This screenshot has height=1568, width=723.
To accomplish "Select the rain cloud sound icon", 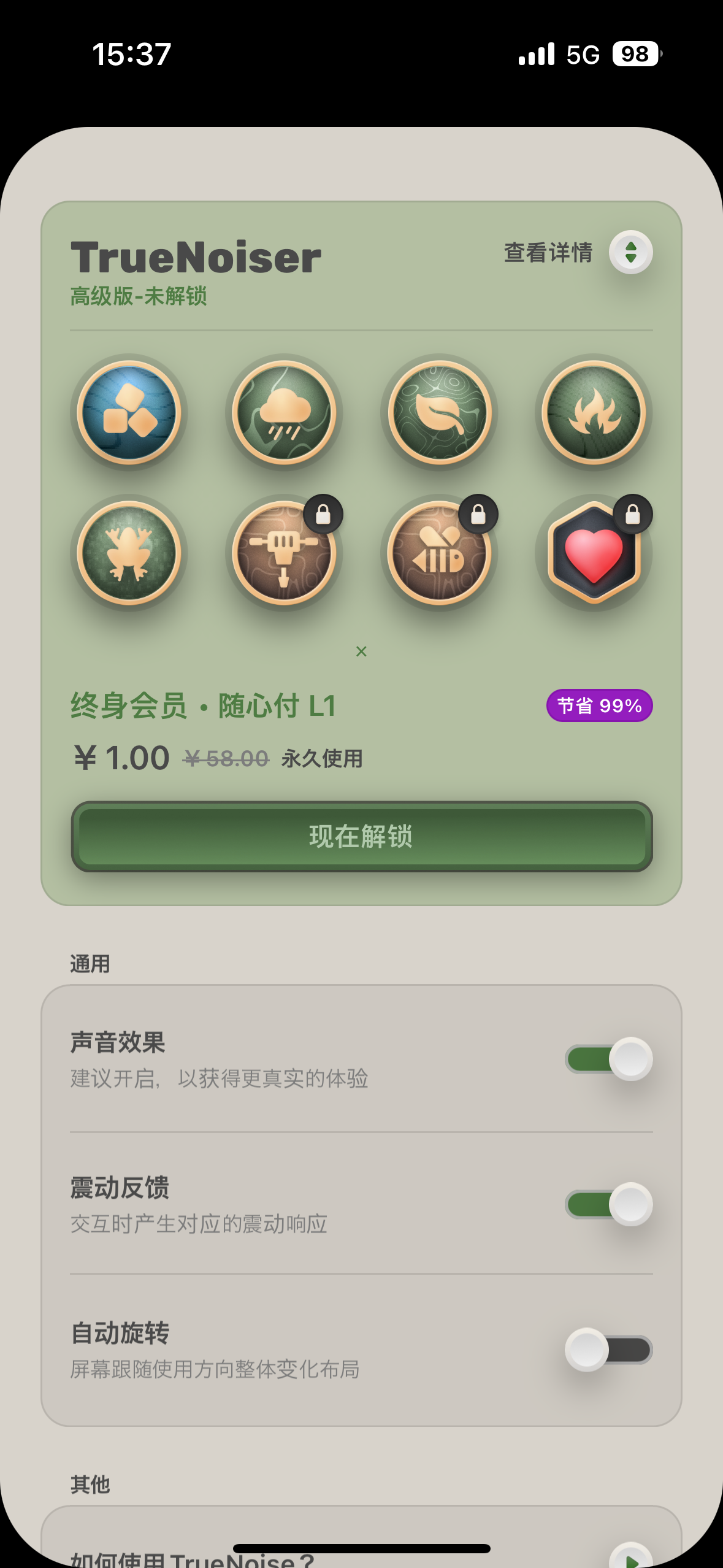I will click(x=284, y=412).
